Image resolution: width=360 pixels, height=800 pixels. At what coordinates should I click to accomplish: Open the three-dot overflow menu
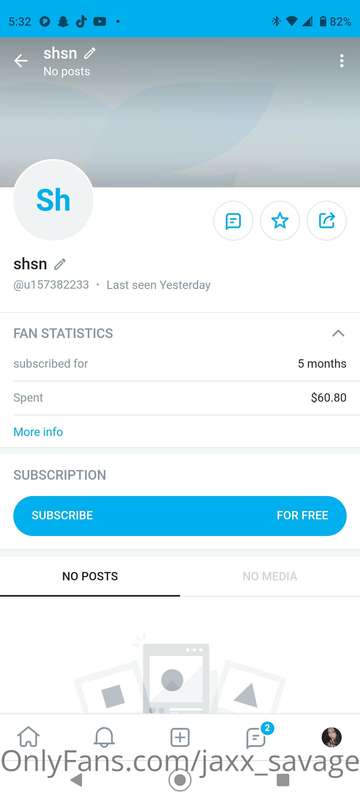coord(341,61)
